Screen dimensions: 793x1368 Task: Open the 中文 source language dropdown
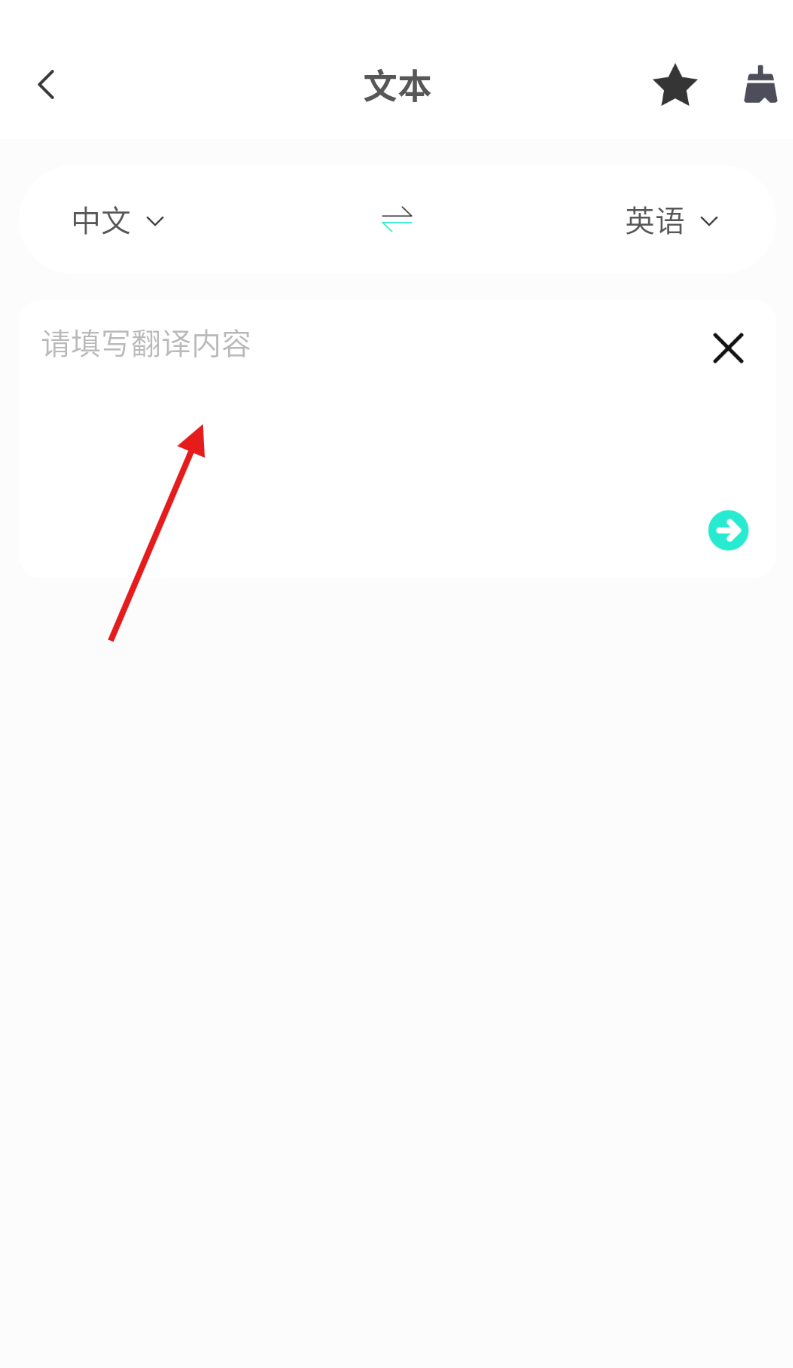click(x=117, y=221)
